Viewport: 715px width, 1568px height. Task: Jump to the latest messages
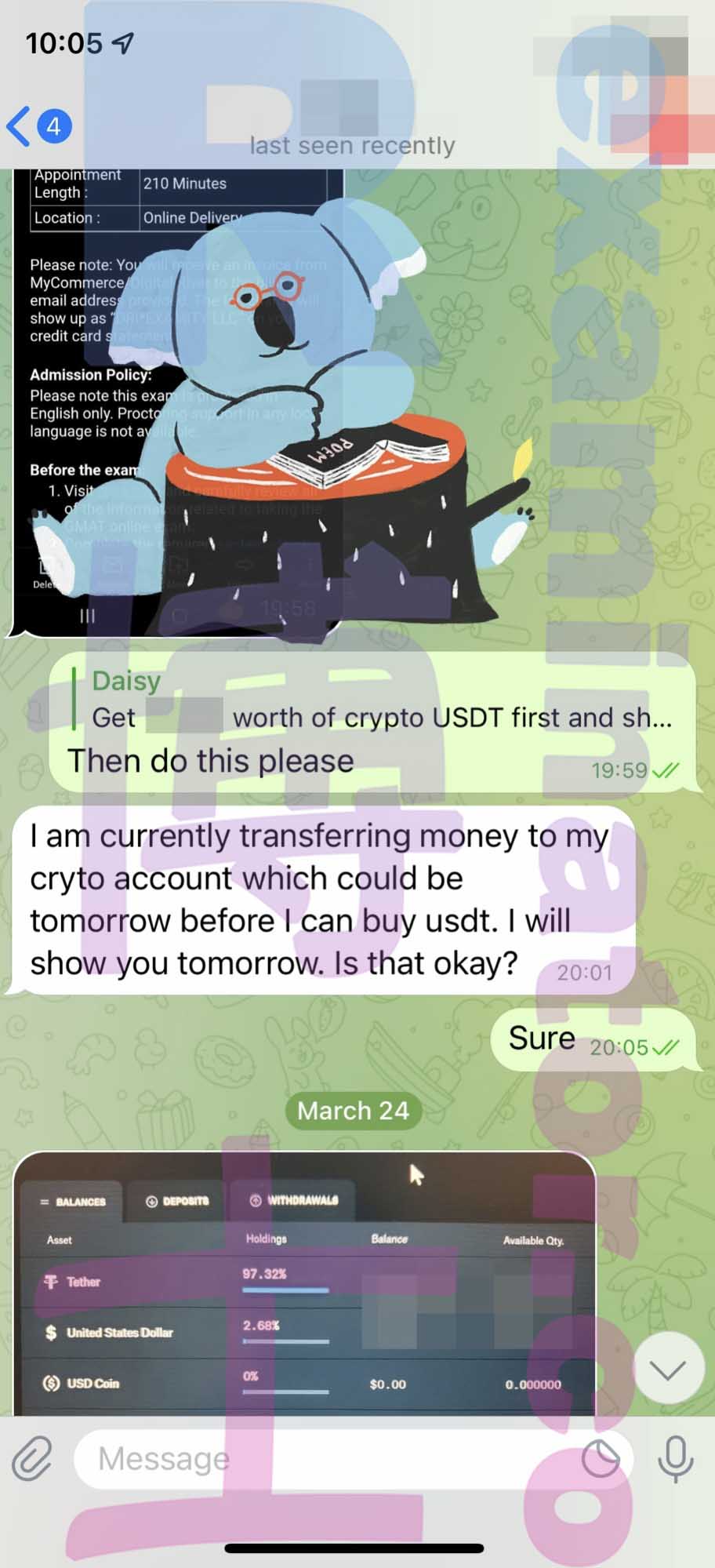pos(668,1369)
